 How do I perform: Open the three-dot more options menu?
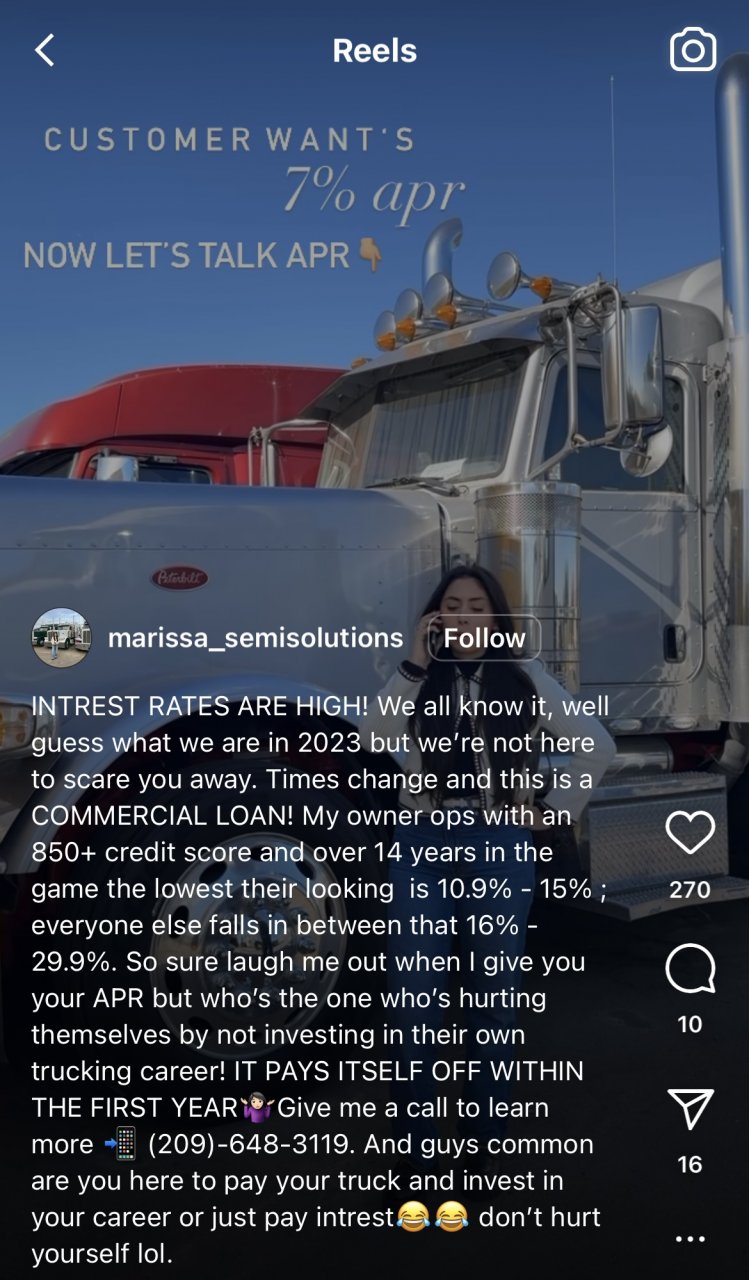click(690, 1239)
